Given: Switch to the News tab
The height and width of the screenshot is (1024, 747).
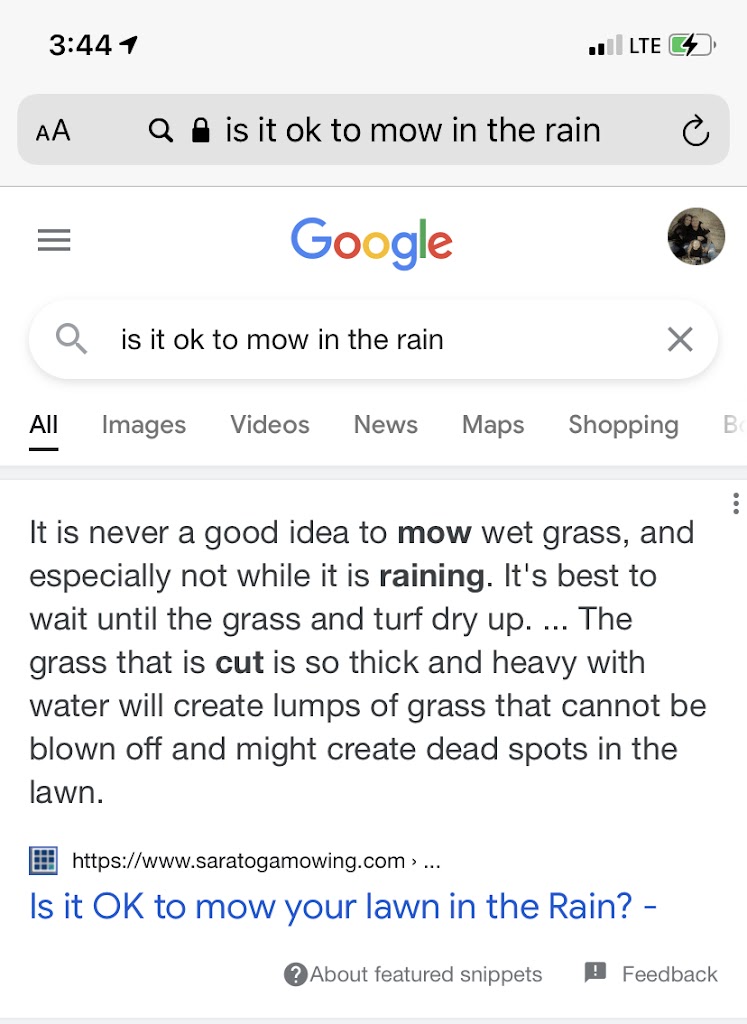Looking at the screenshot, I should tap(386, 425).
